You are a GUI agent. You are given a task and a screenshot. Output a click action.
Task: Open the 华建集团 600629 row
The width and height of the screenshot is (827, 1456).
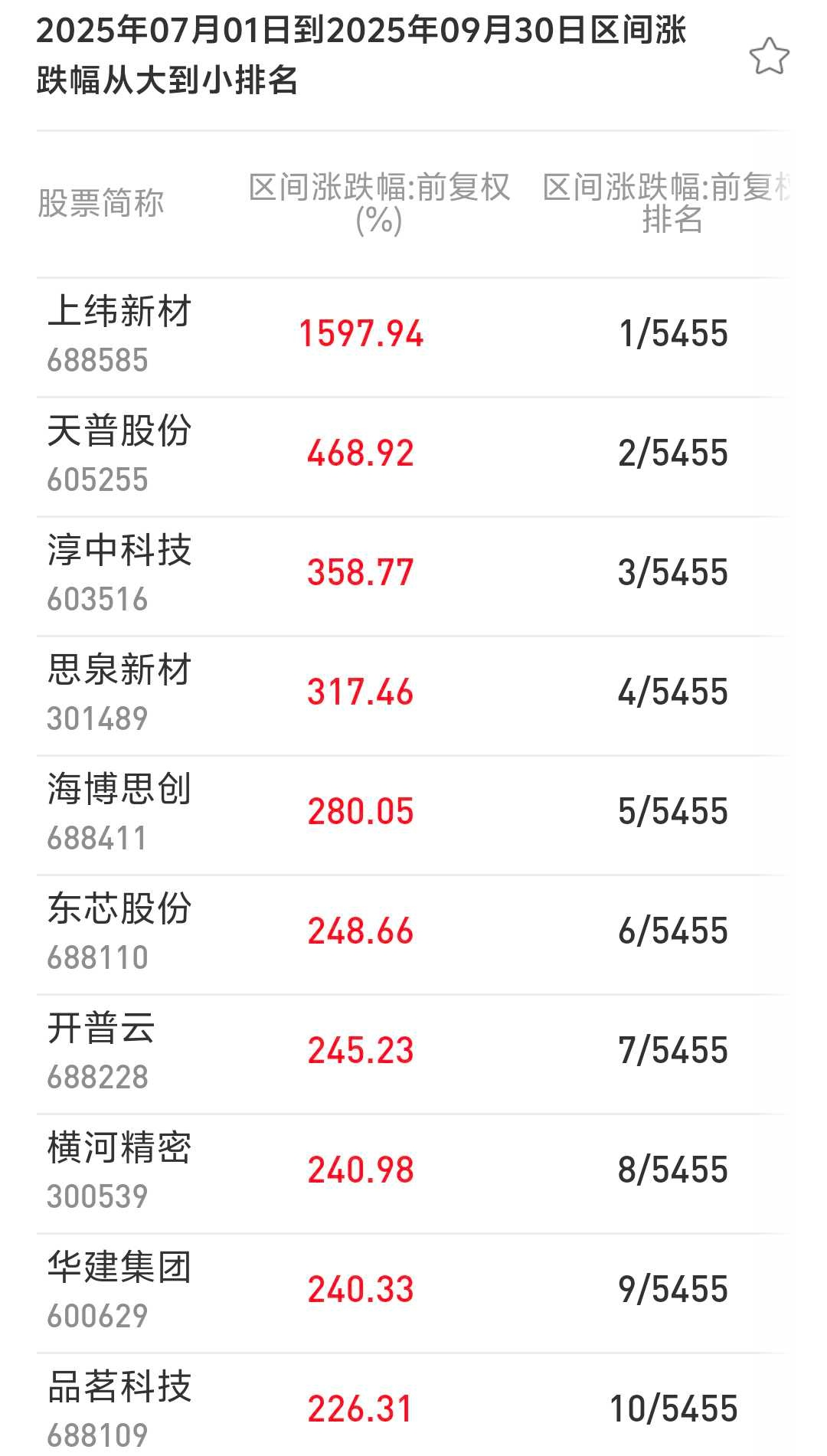[x=119, y=1291]
